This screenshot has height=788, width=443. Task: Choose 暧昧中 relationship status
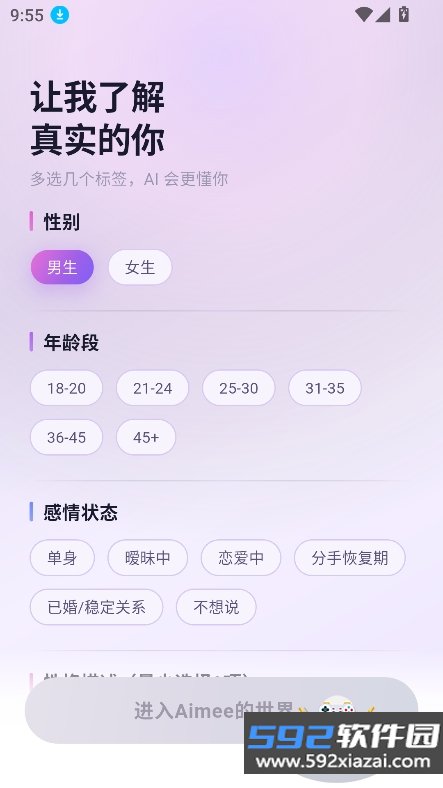click(x=148, y=558)
